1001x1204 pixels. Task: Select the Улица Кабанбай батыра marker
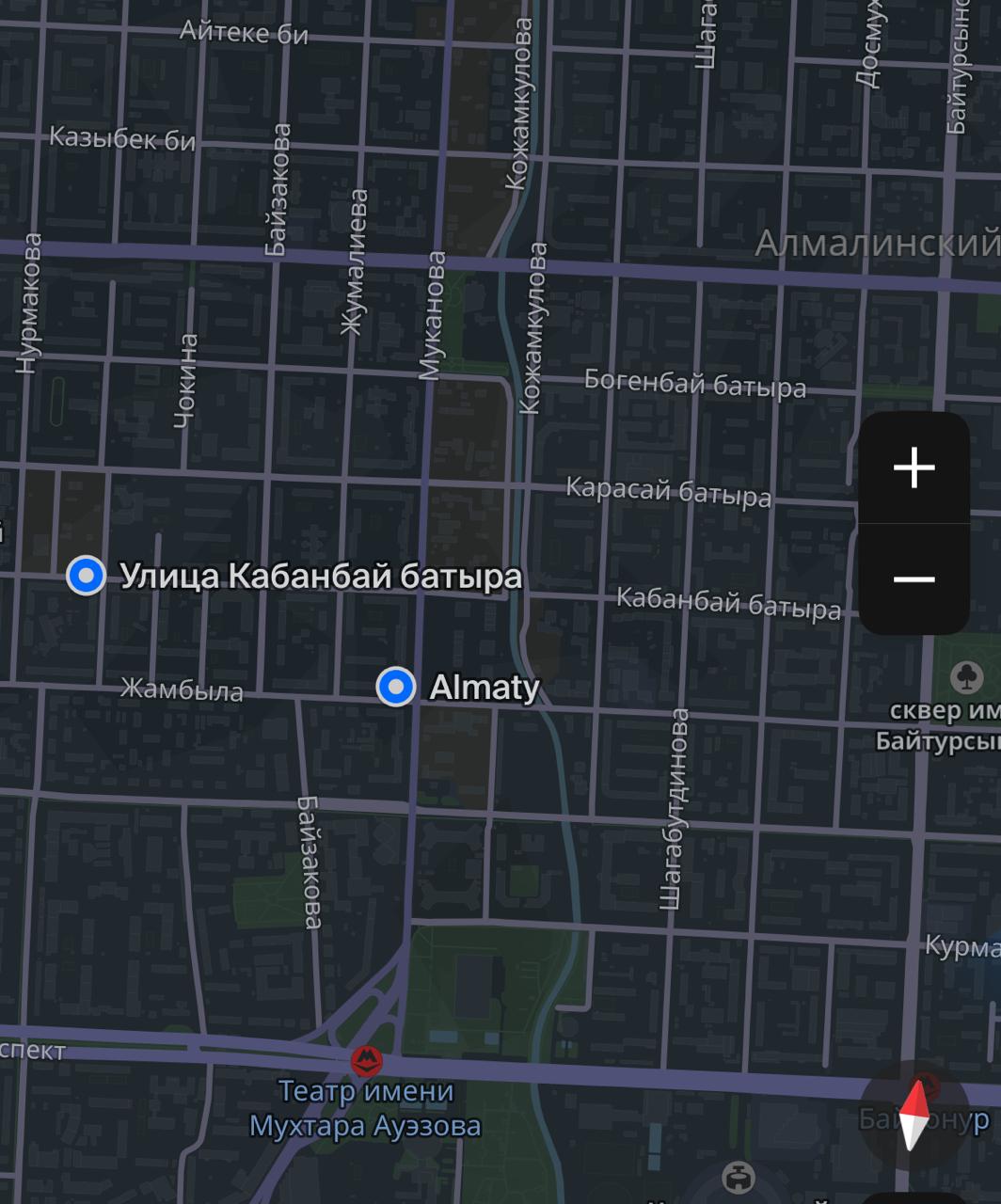pos(87,575)
